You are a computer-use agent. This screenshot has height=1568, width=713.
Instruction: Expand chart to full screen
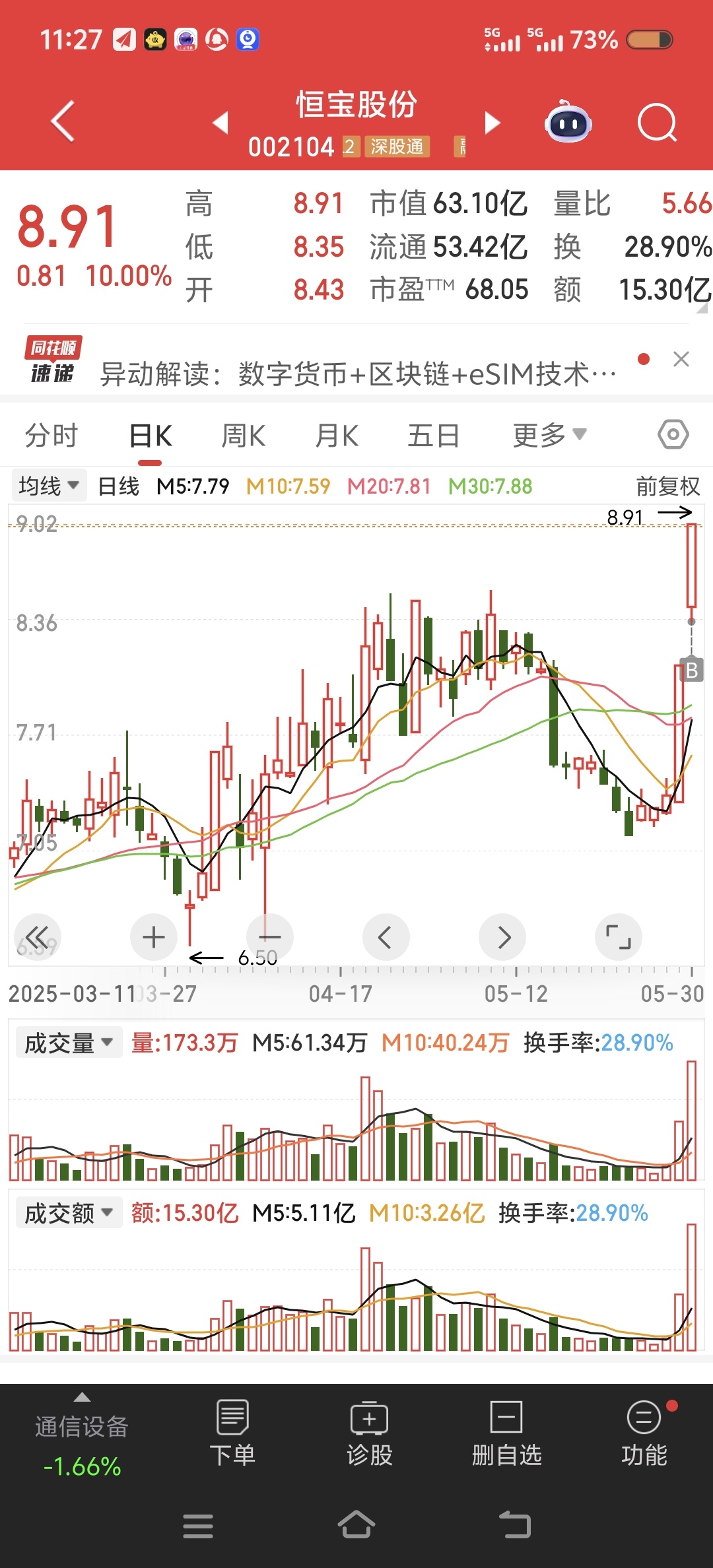point(619,937)
